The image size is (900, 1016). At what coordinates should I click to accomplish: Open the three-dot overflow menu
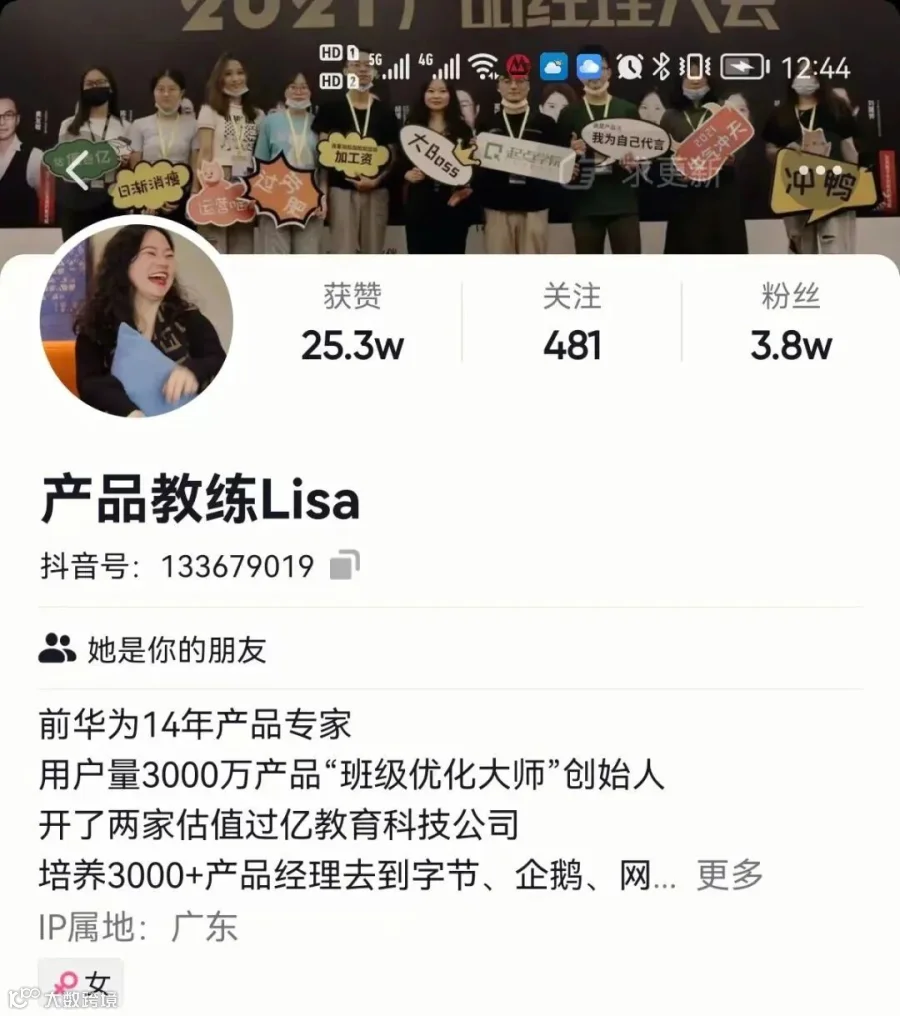pyautogui.click(x=820, y=170)
